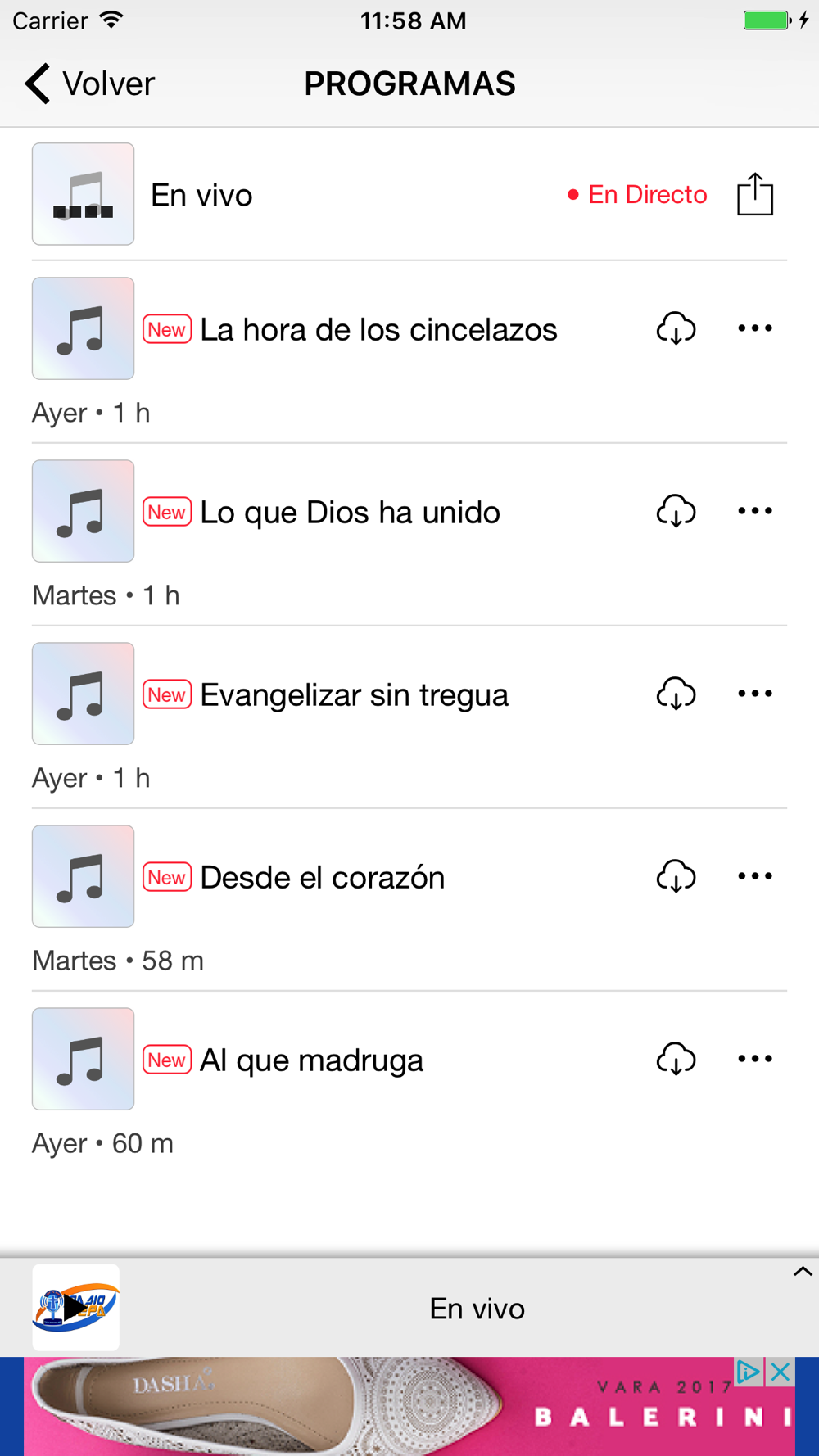The image size is (819, 1456).
Task: Download Lo que Dios ha unido
Action: point(676,512)
